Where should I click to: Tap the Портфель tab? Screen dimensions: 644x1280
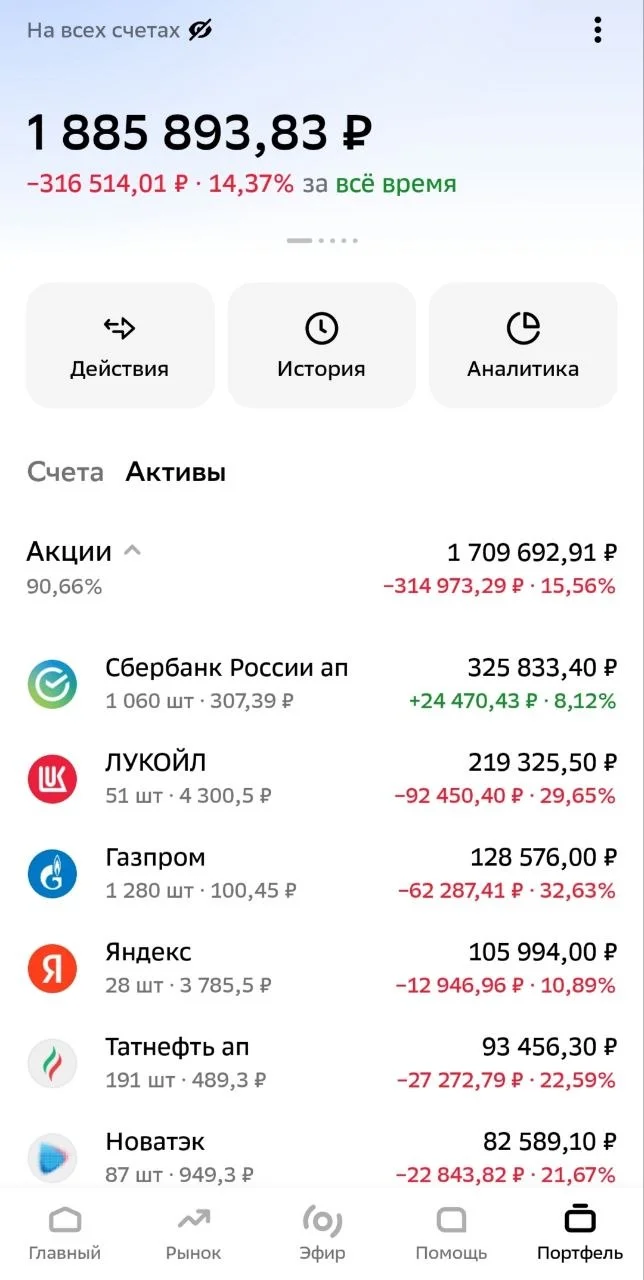tap(580, 1232)
